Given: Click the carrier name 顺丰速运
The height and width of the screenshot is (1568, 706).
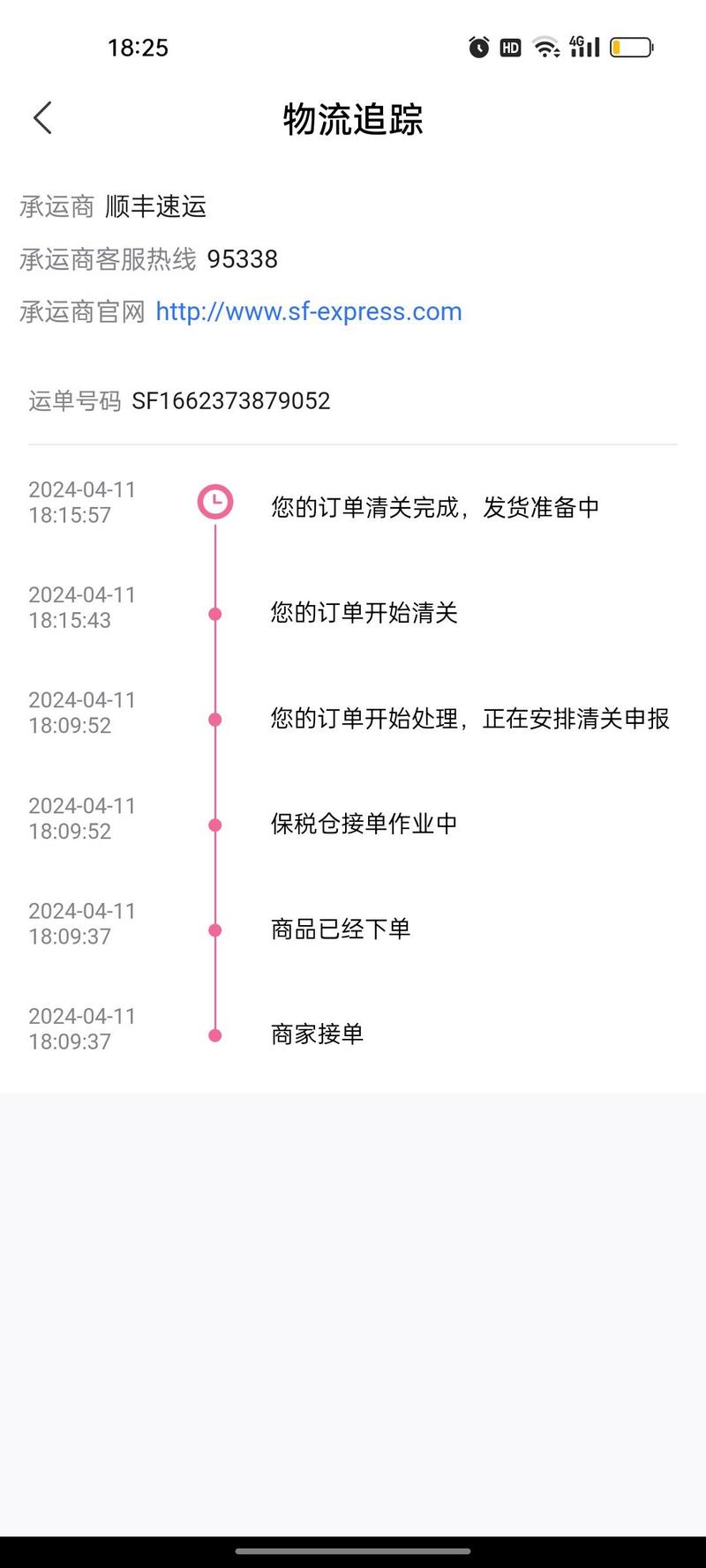Looking at the screenshot, I should pyautogui.click(x=156, y=207).
